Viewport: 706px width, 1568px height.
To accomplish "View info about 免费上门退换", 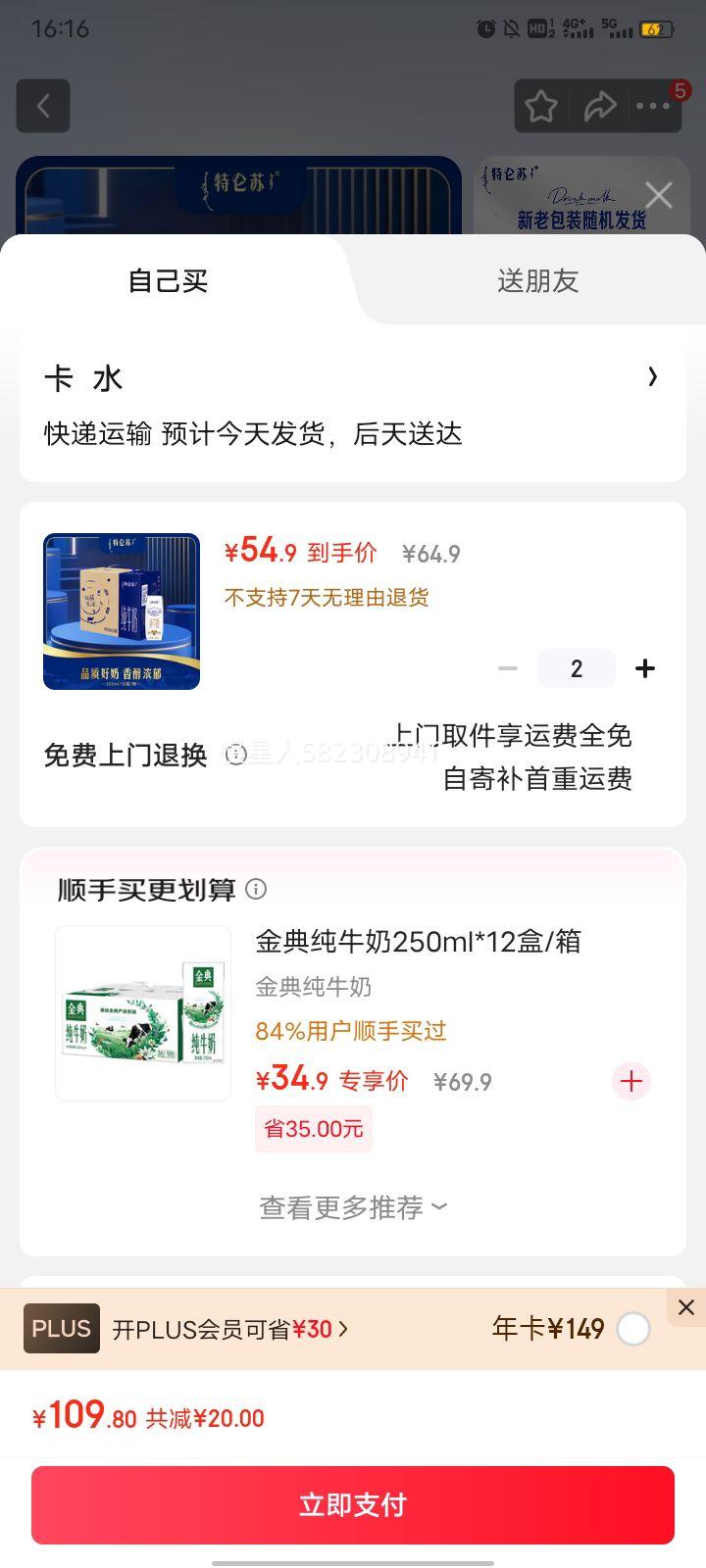I will [235, 755].
